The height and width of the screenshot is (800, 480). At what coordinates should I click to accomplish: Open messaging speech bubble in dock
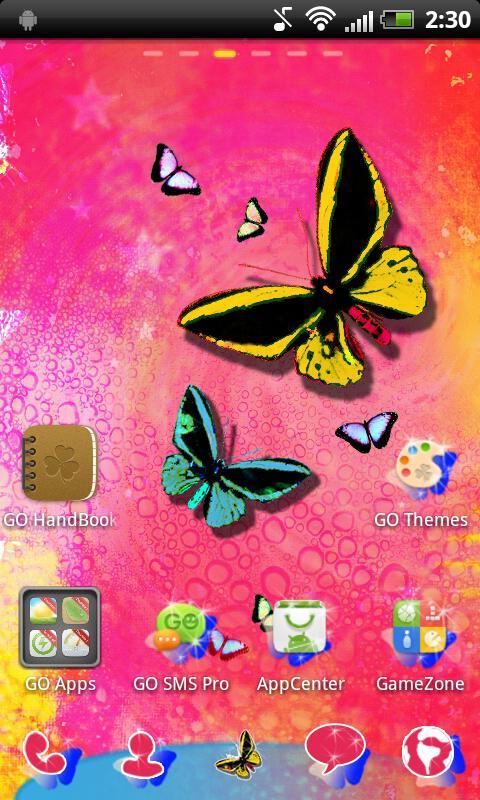(337, 751)
